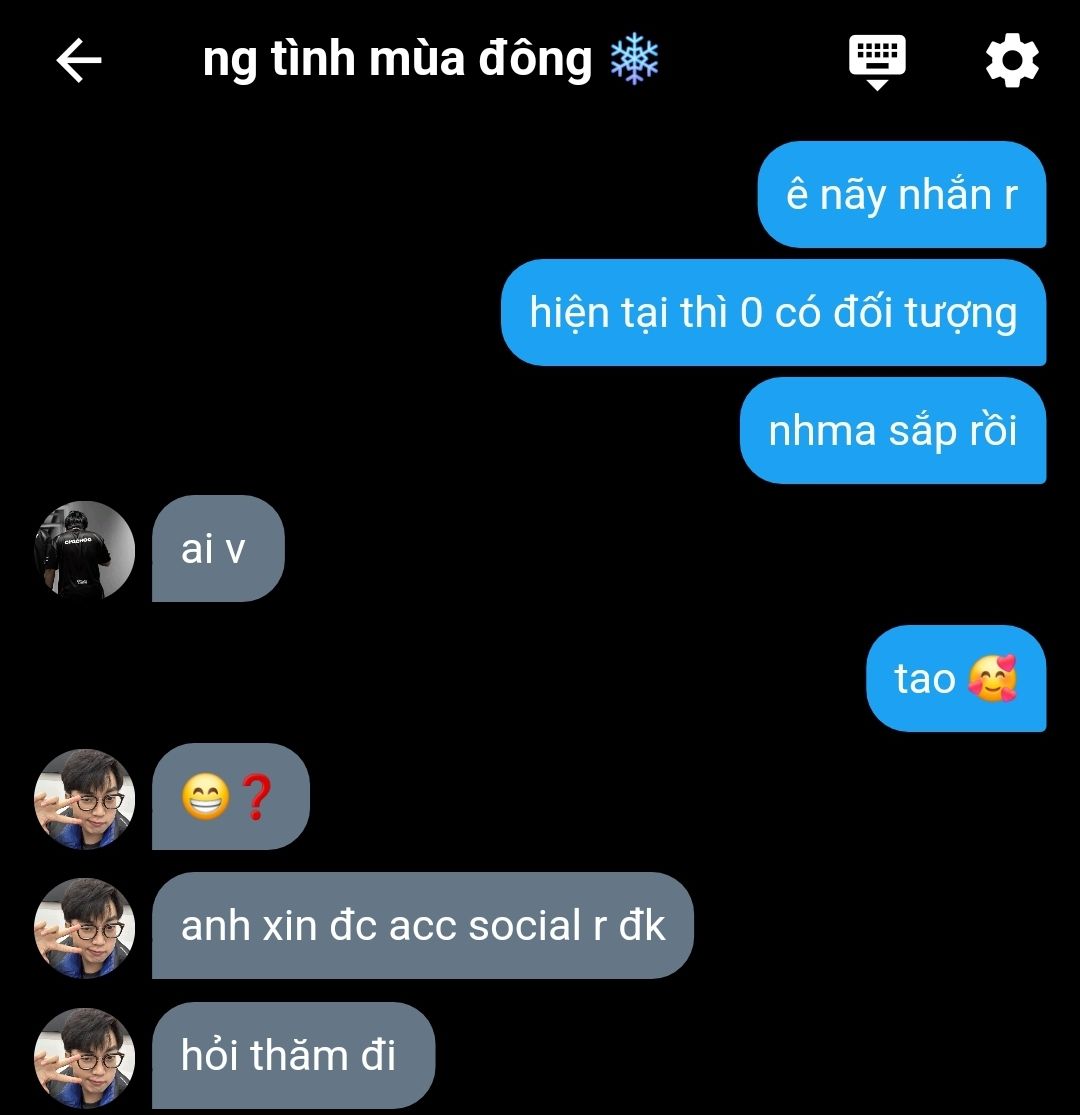Open chat settings gear
The height and width of the screenshot is (1115, 1080).
click(1012, 61)
